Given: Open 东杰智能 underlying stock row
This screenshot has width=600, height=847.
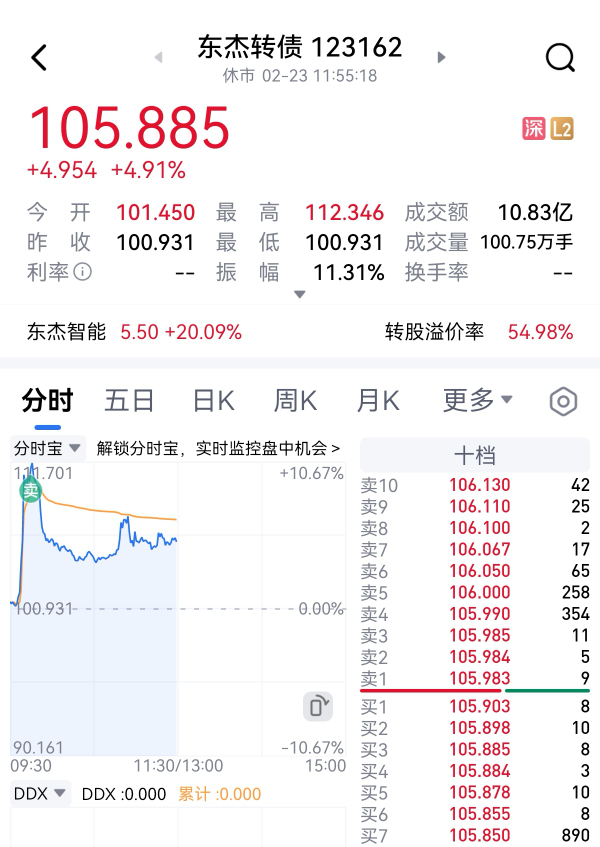Looking at the screenshot, I should coord(134,332).
